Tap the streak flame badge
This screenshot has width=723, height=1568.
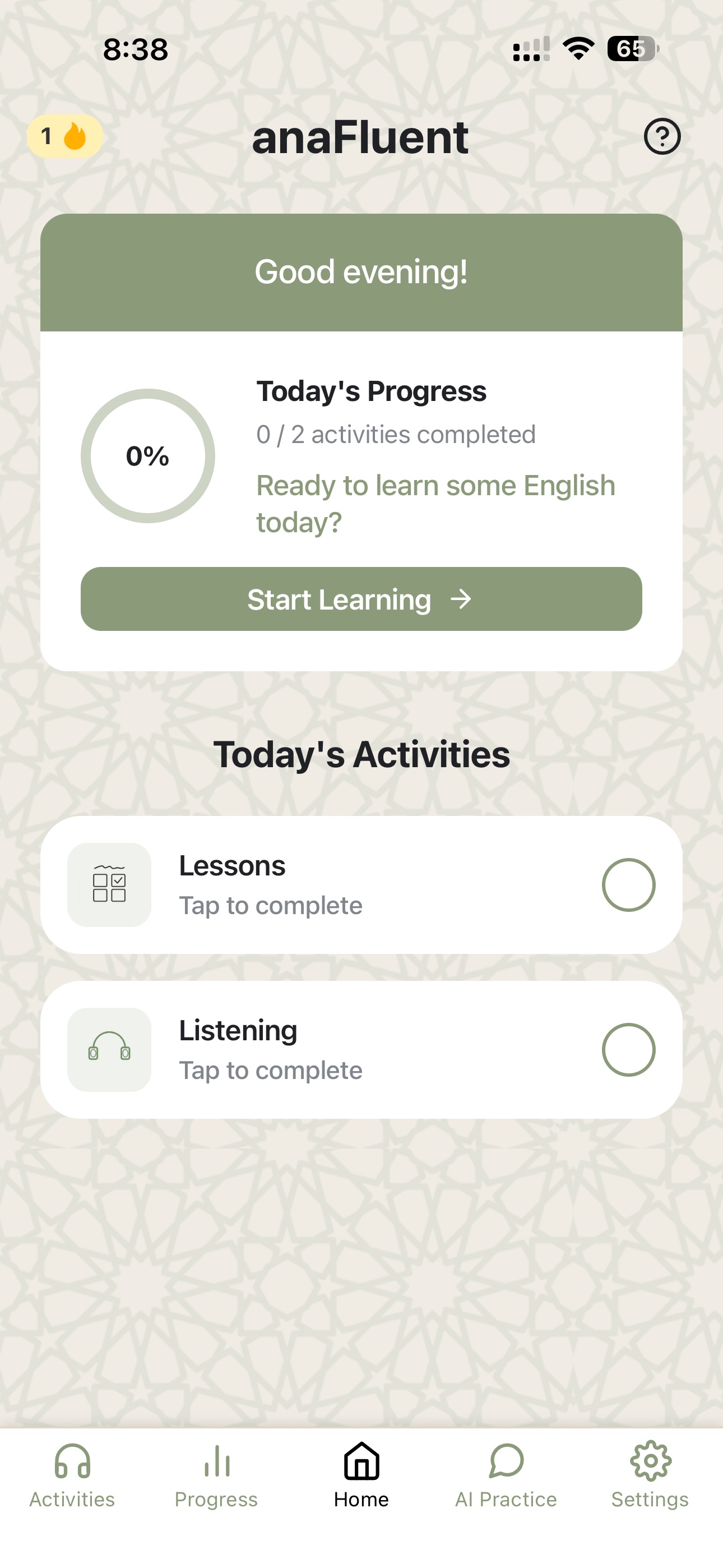click(64, 136)
